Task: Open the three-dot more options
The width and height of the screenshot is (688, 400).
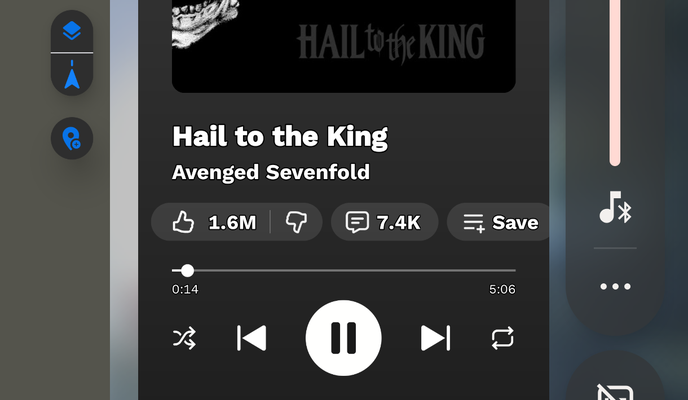Action: [615, 287]
